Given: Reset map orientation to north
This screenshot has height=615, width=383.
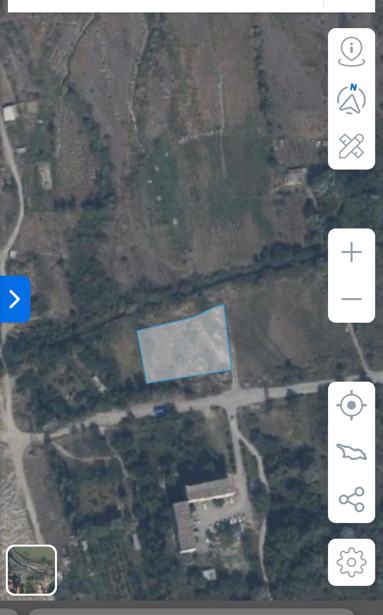Looking at the screenshot, I should pyautogui.click(x=351, y=99).
